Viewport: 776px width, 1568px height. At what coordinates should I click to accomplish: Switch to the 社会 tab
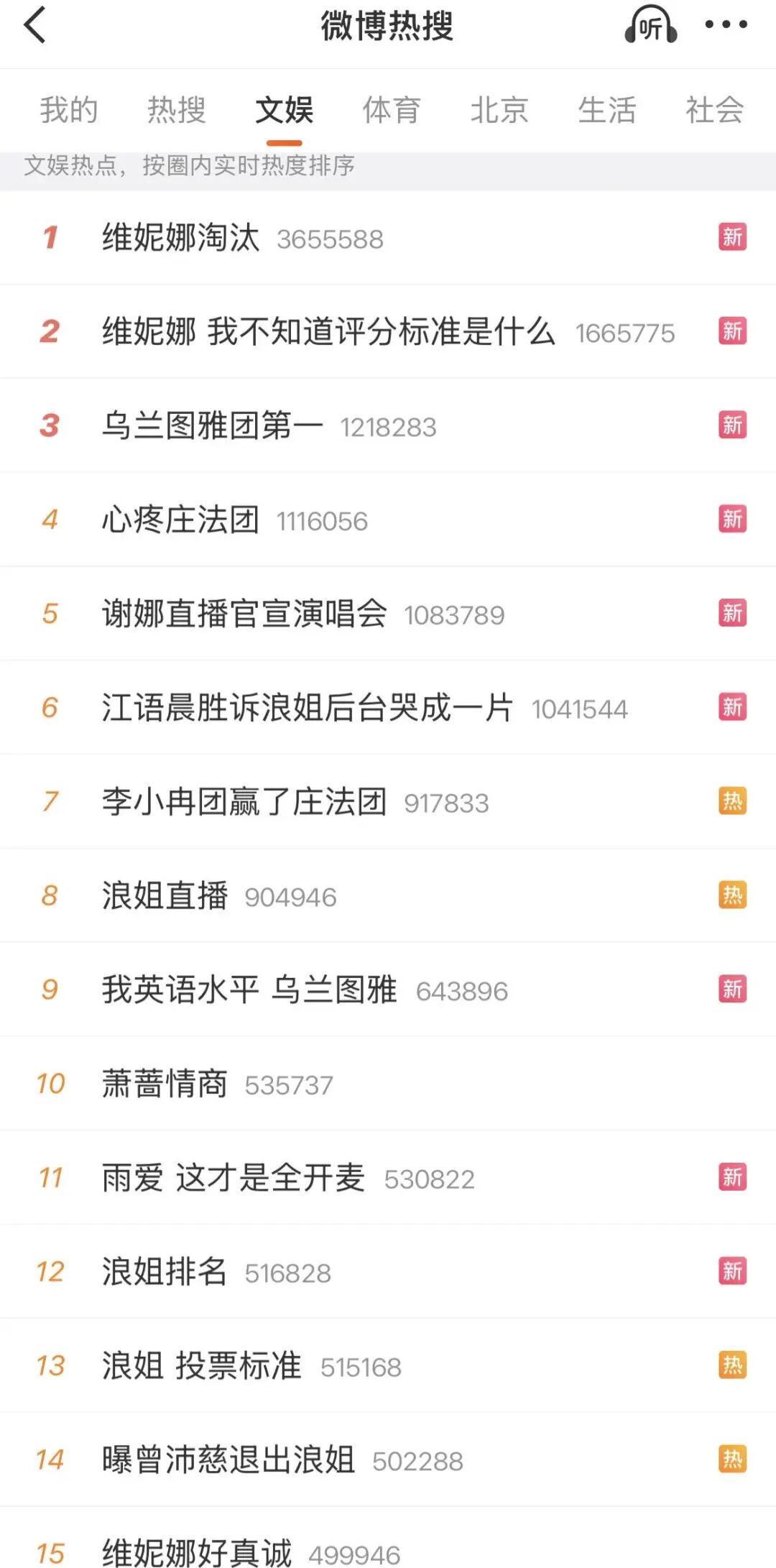click(x=715, y=111)
